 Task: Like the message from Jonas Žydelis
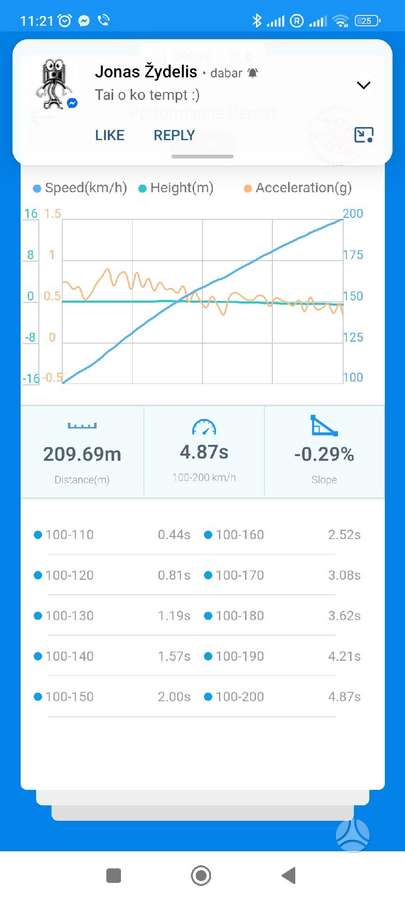click(x=110, y=135)
